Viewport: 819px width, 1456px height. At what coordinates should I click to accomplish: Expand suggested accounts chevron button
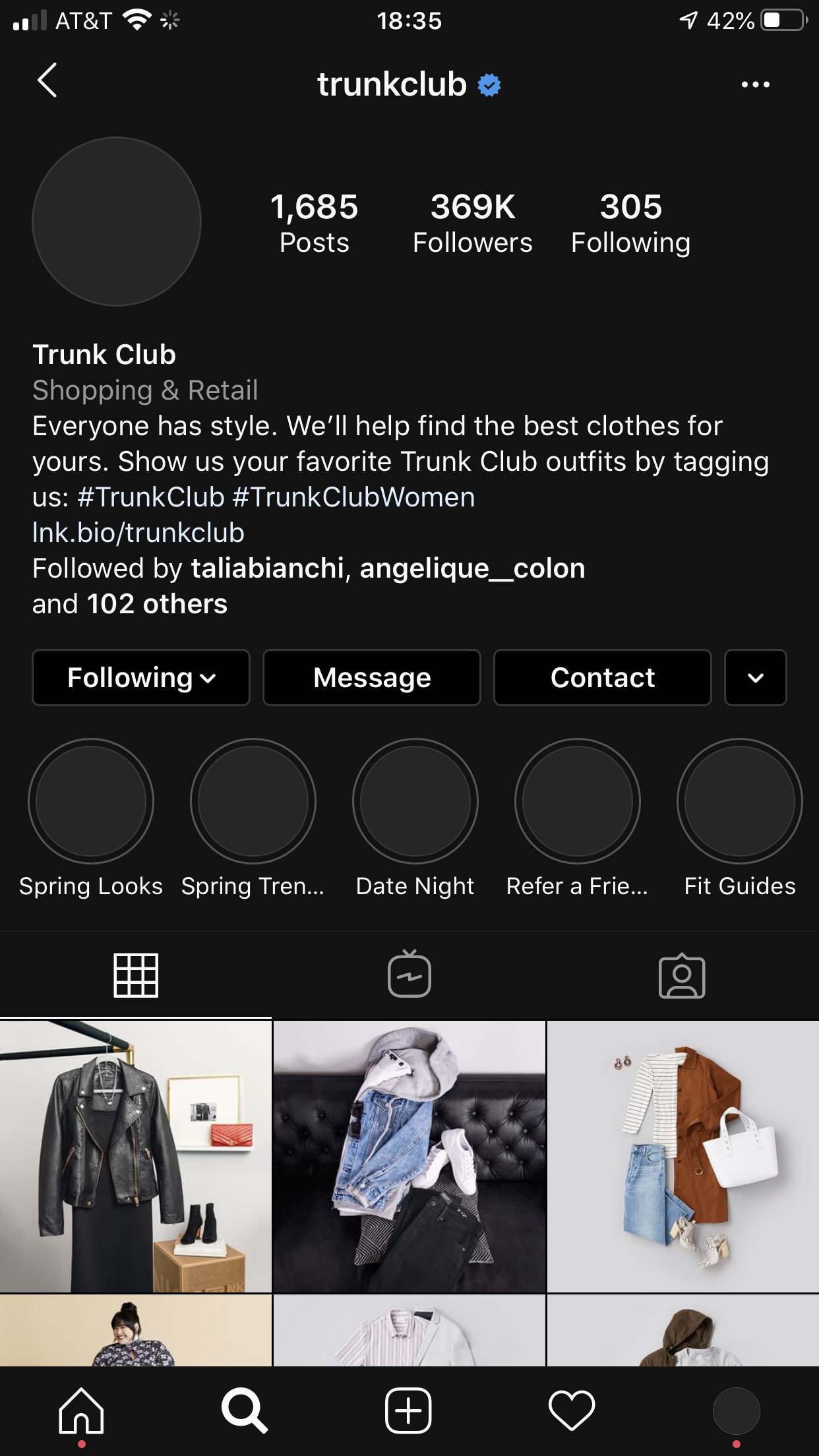[x=756, y=678]
